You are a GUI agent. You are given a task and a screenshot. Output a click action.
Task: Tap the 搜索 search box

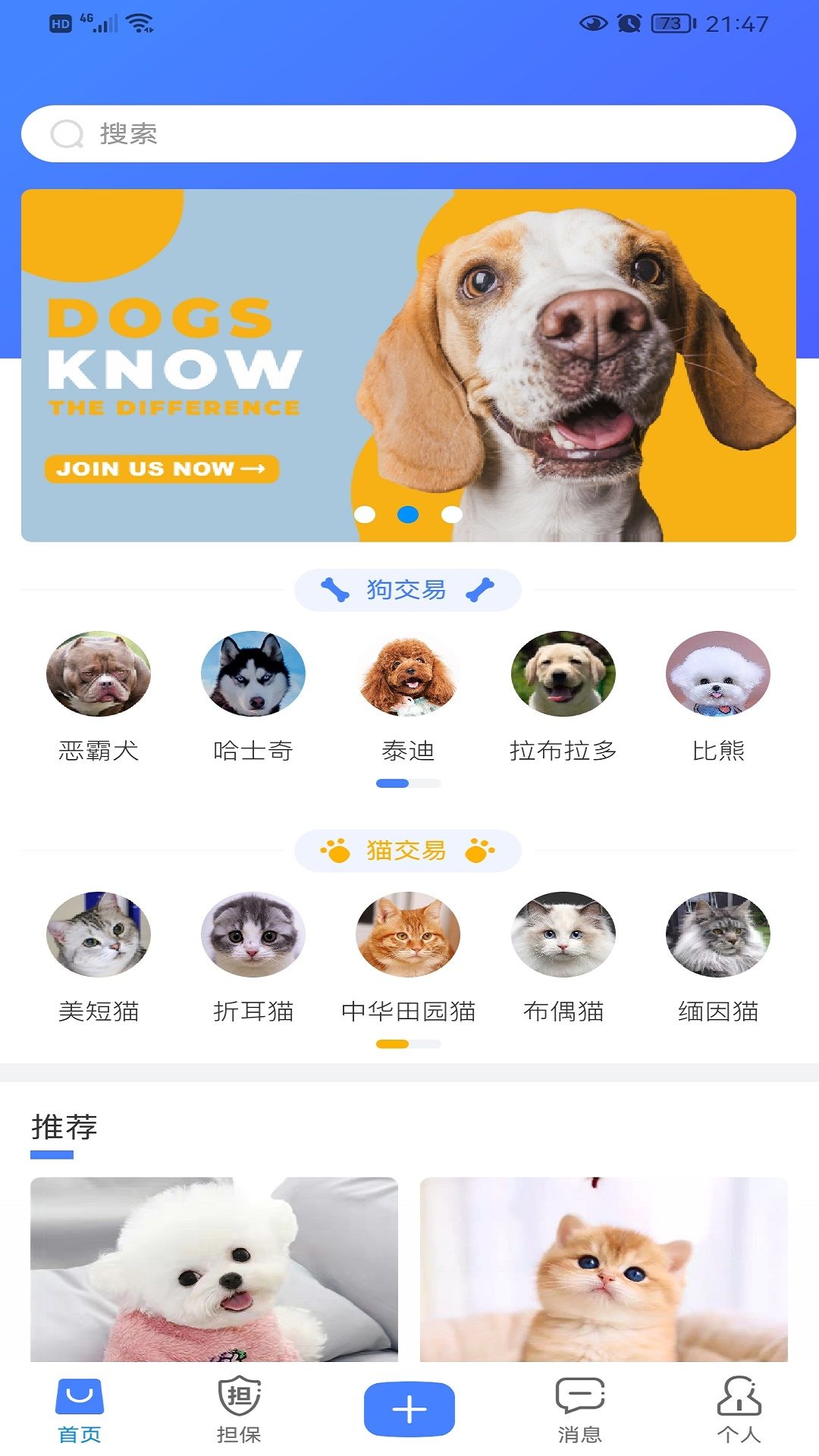(x=408, y=133)
